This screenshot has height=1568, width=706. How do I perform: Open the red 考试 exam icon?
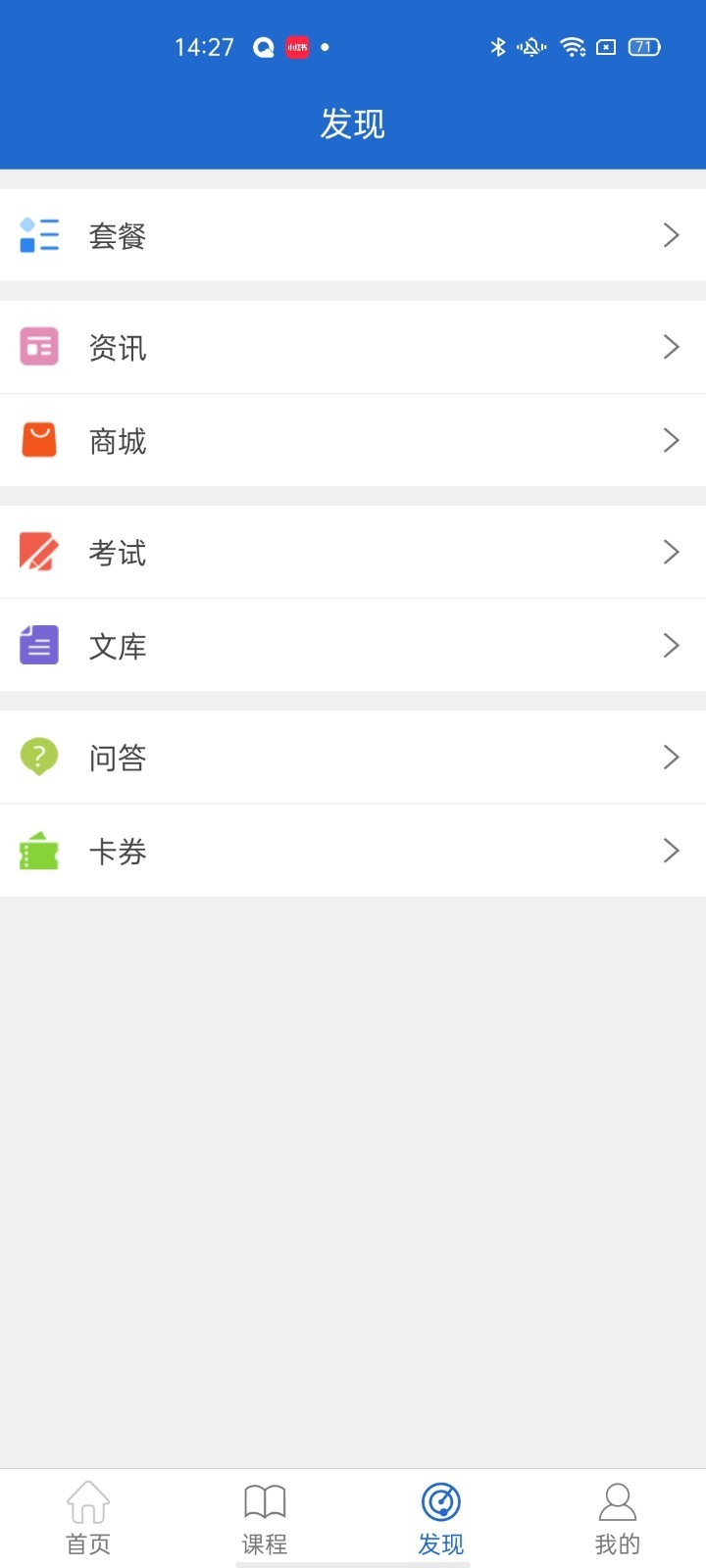[38, 552]
